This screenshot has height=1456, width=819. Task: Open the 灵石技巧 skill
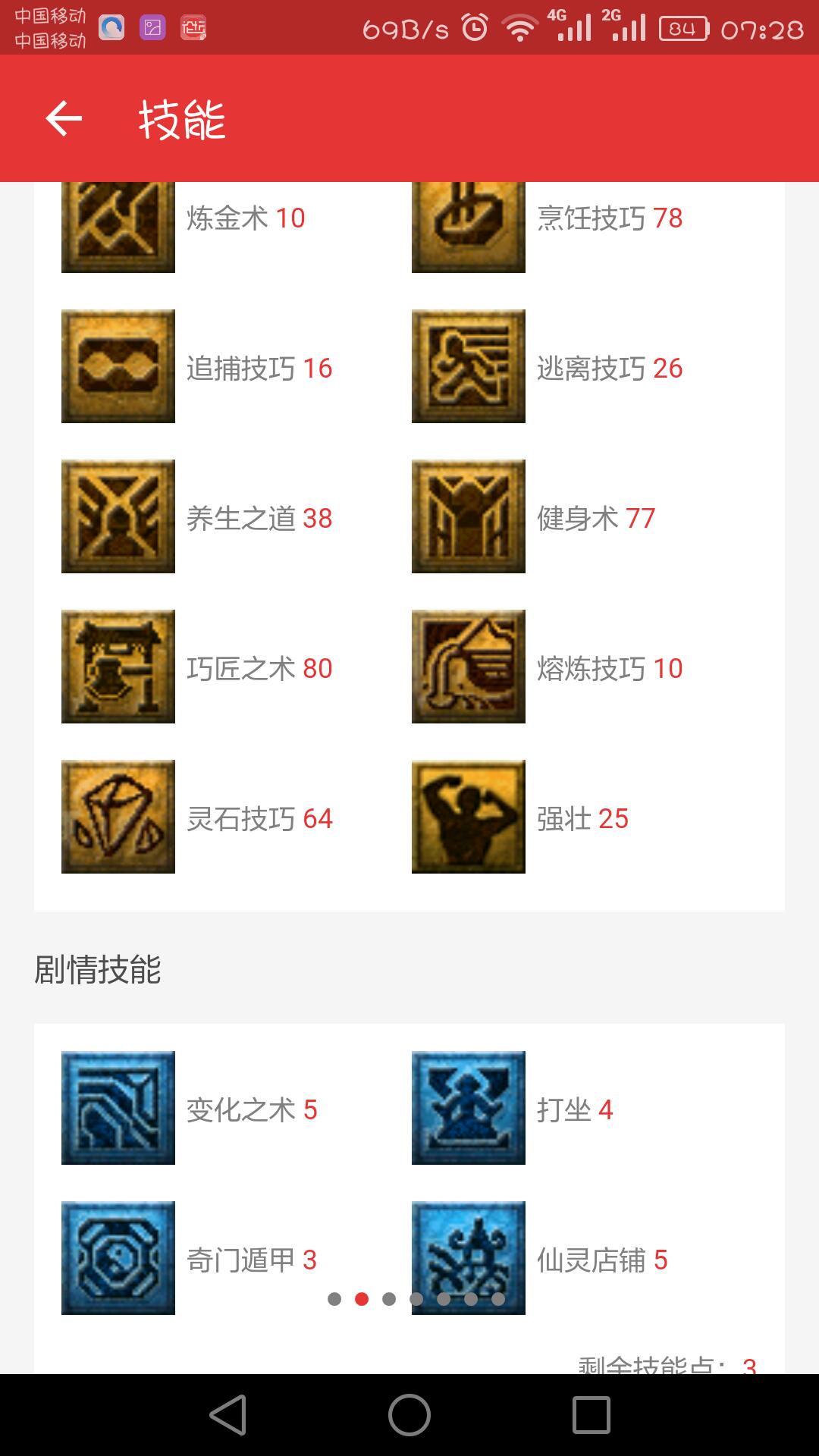pos(118,817)
